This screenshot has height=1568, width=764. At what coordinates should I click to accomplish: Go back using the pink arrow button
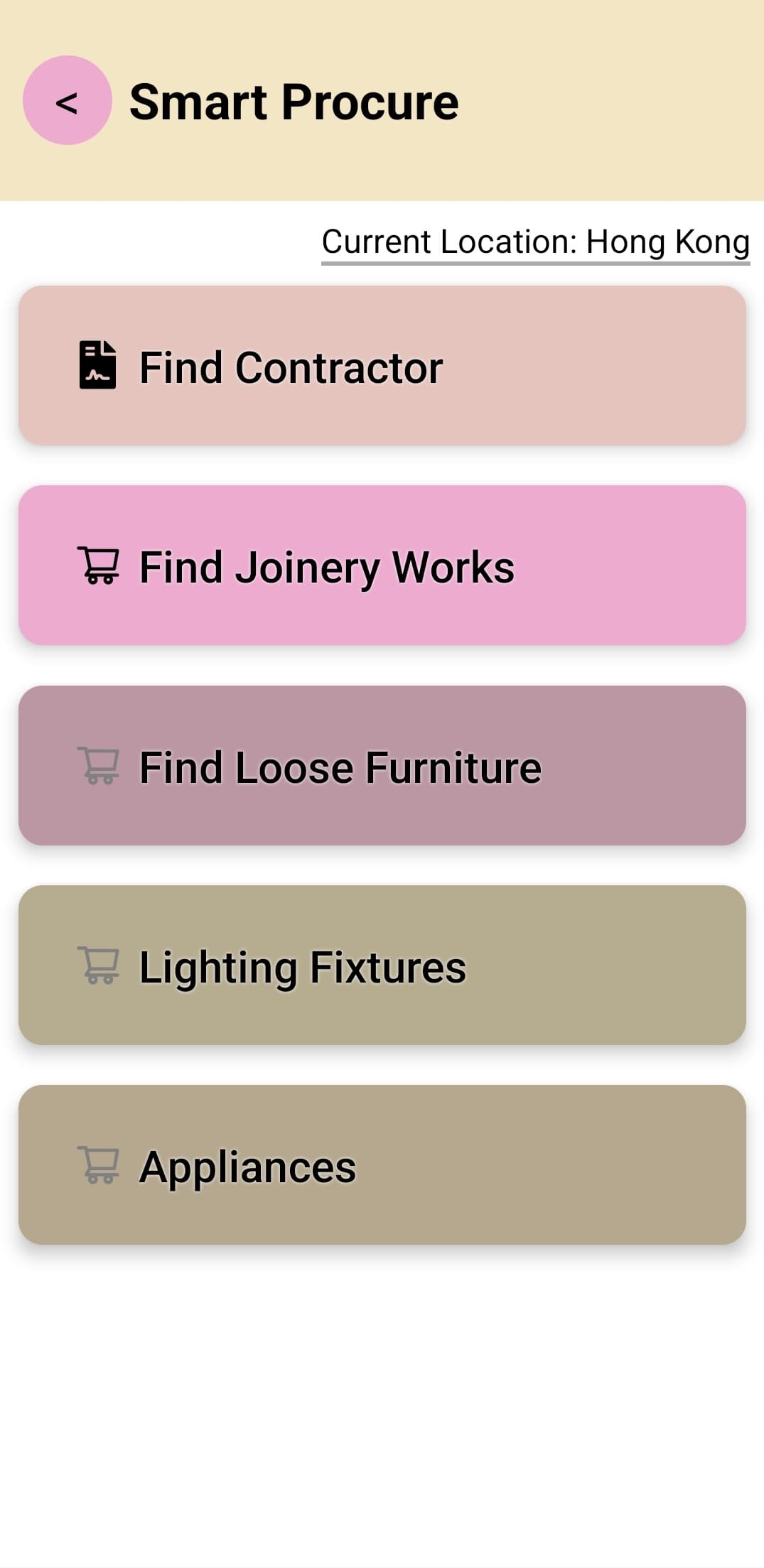pos(67,101)
